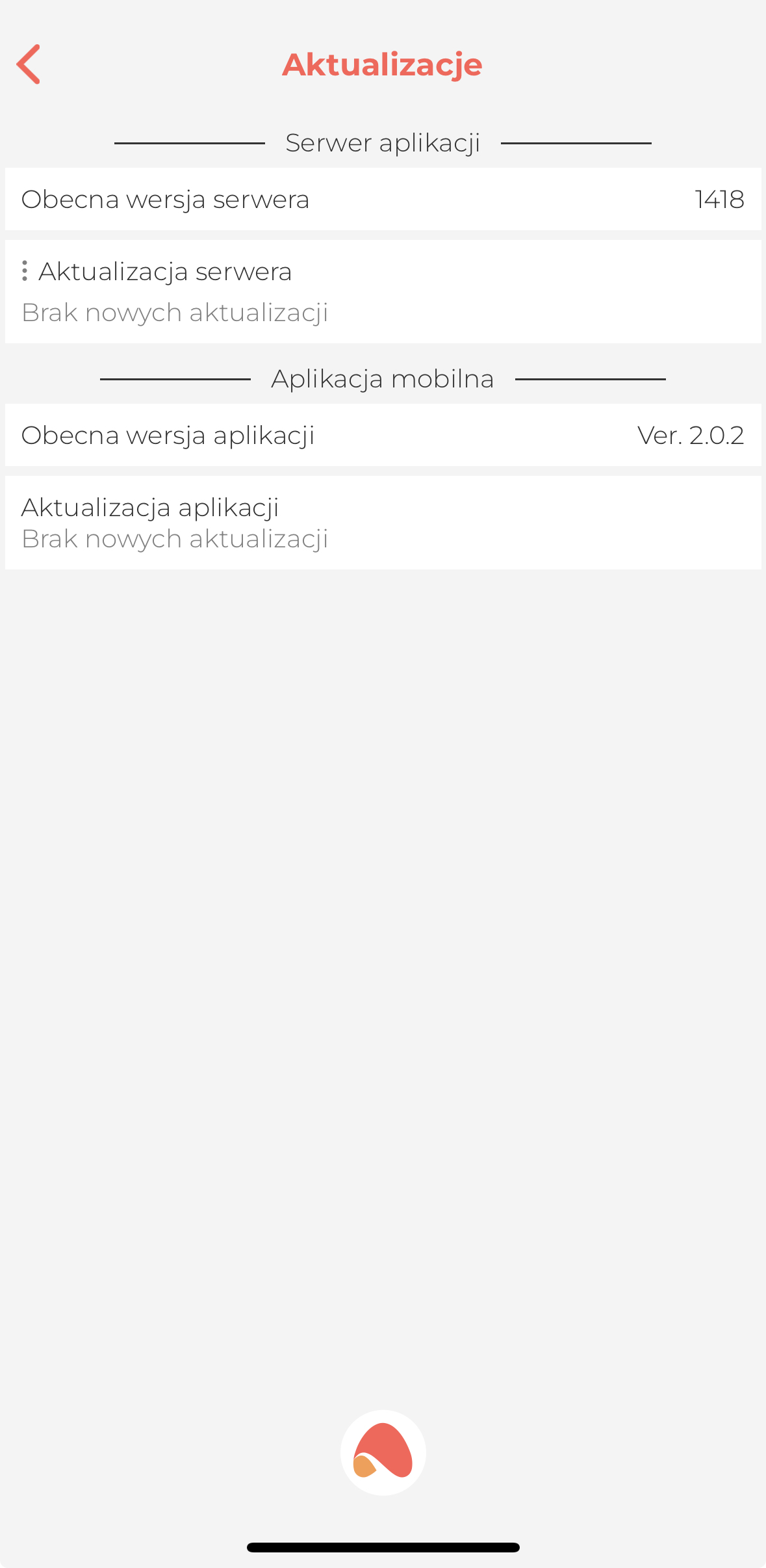
Task: Open the Aktualizacja serwera row
Action: tap(383, 291)
